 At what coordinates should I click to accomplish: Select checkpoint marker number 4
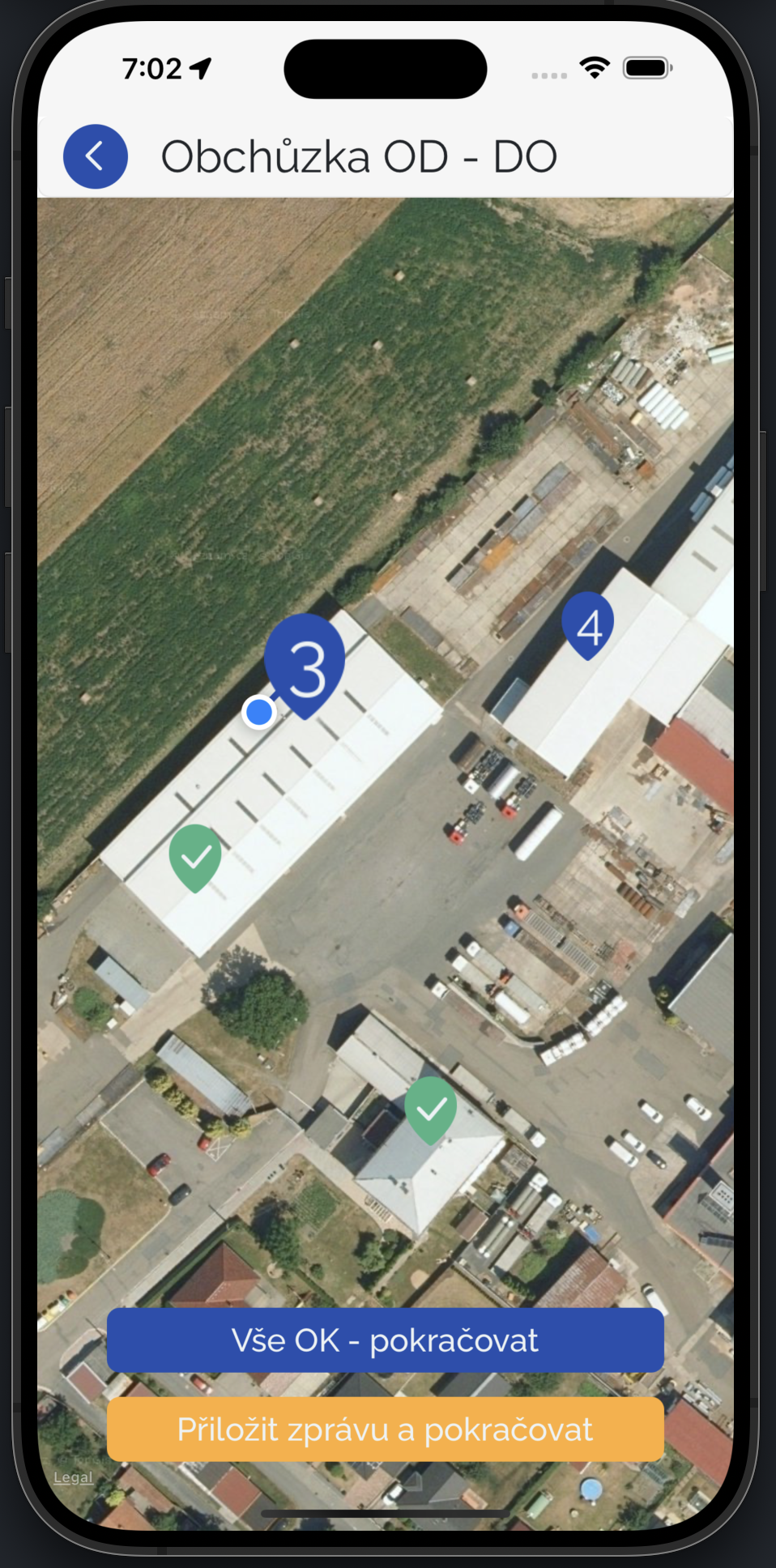pyautogui.click(x=588, y=624)
